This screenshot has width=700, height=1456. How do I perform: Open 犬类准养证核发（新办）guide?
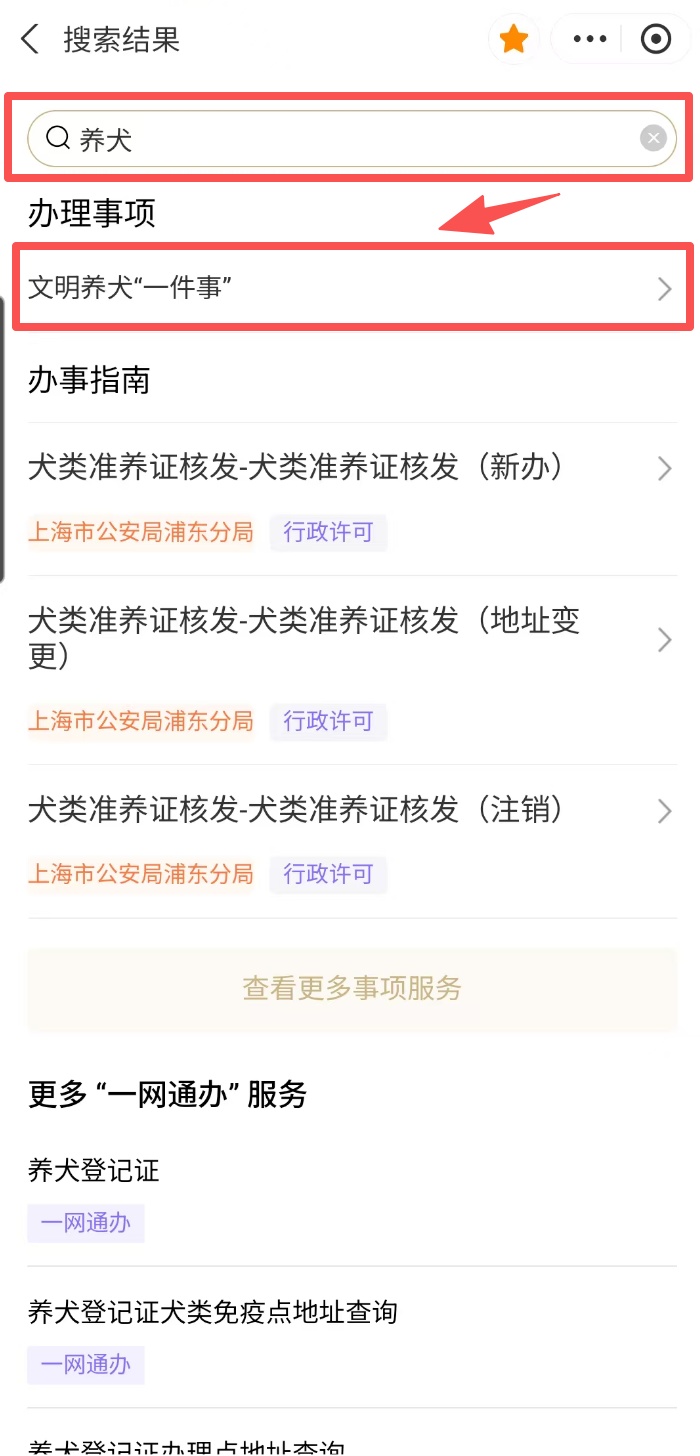[350, 468]
